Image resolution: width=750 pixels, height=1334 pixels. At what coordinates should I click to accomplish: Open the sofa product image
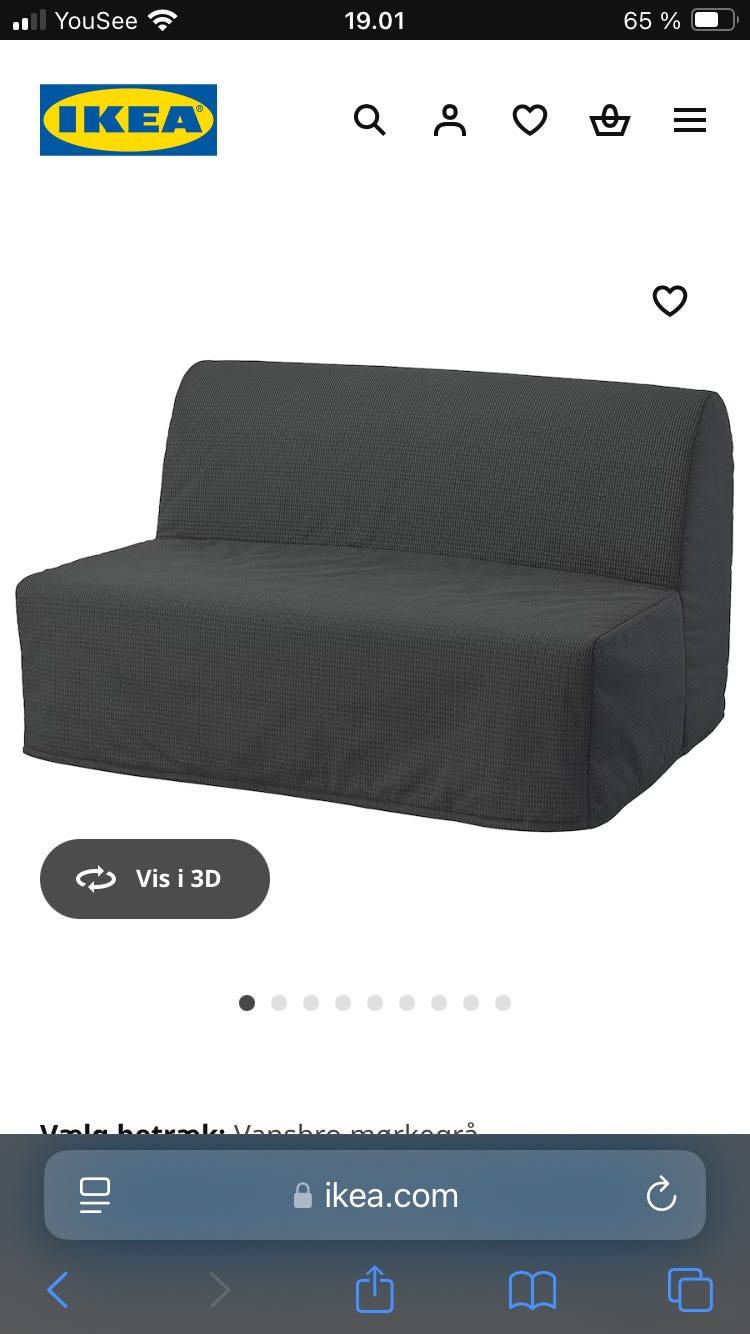(x=375, y=590)
